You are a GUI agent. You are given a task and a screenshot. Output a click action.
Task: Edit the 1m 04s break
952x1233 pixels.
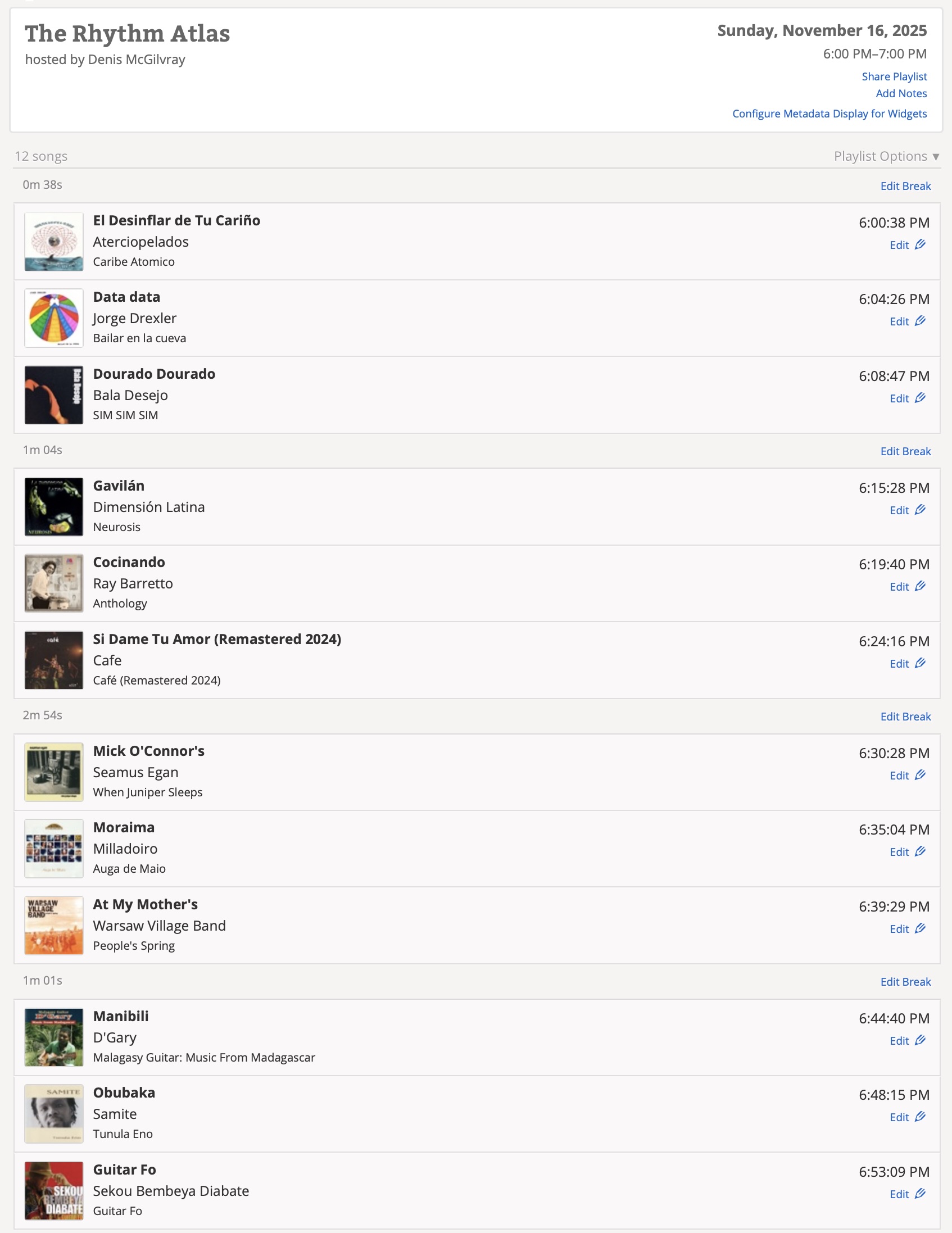(x=905, y=451)
